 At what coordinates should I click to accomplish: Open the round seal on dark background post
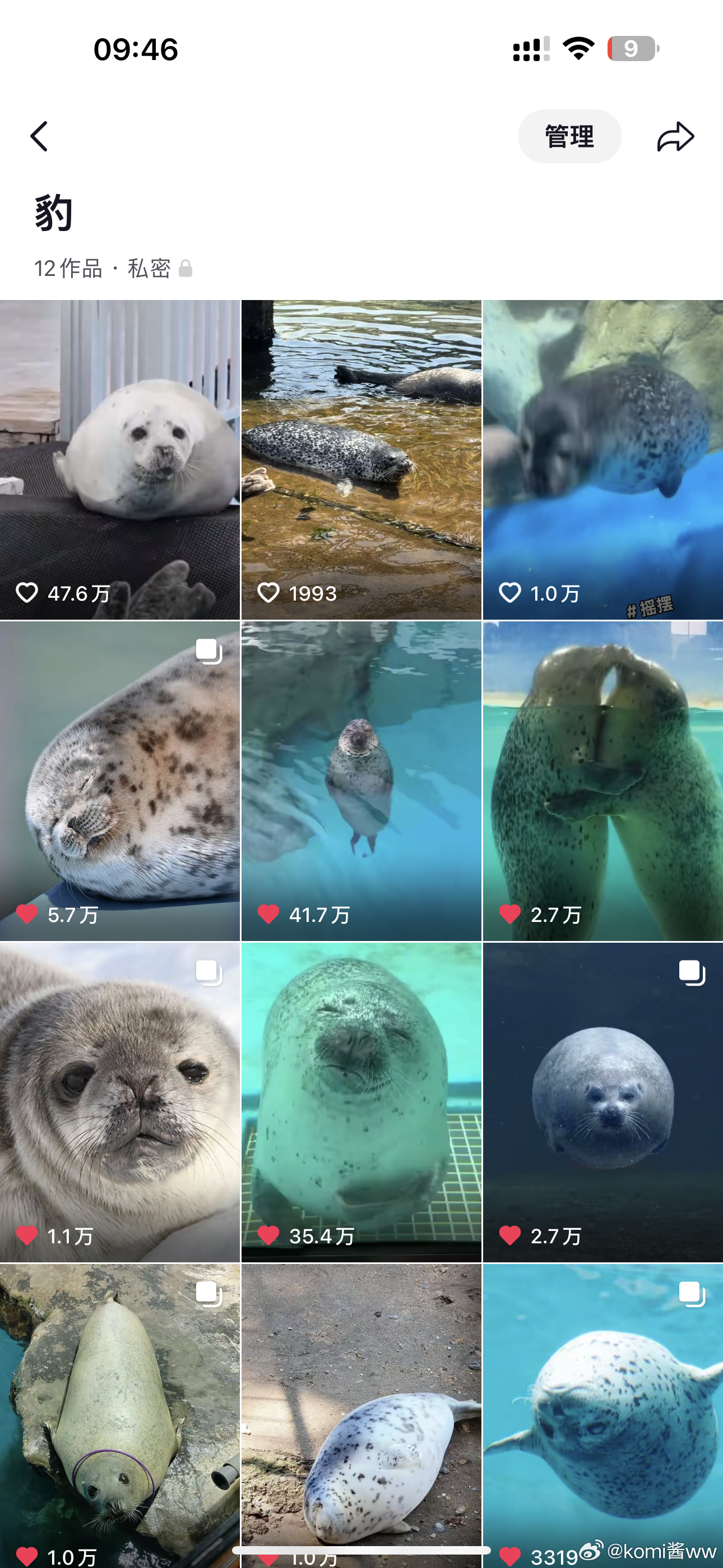click(602, 1102)
